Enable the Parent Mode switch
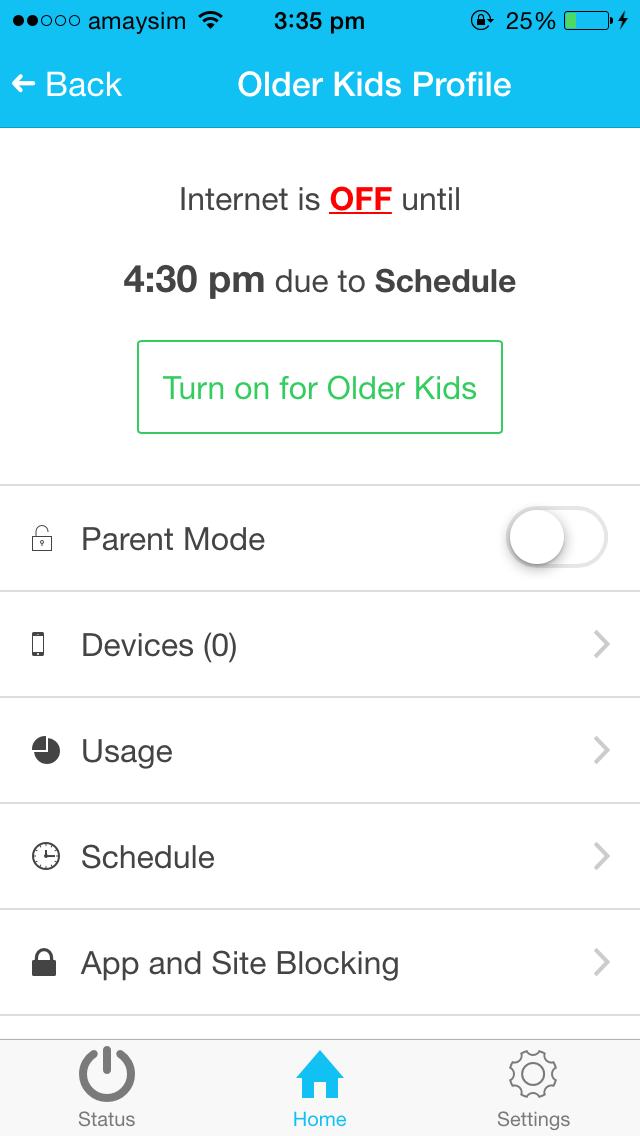The height and width of the screenshot is (1136, 640). 556,537
